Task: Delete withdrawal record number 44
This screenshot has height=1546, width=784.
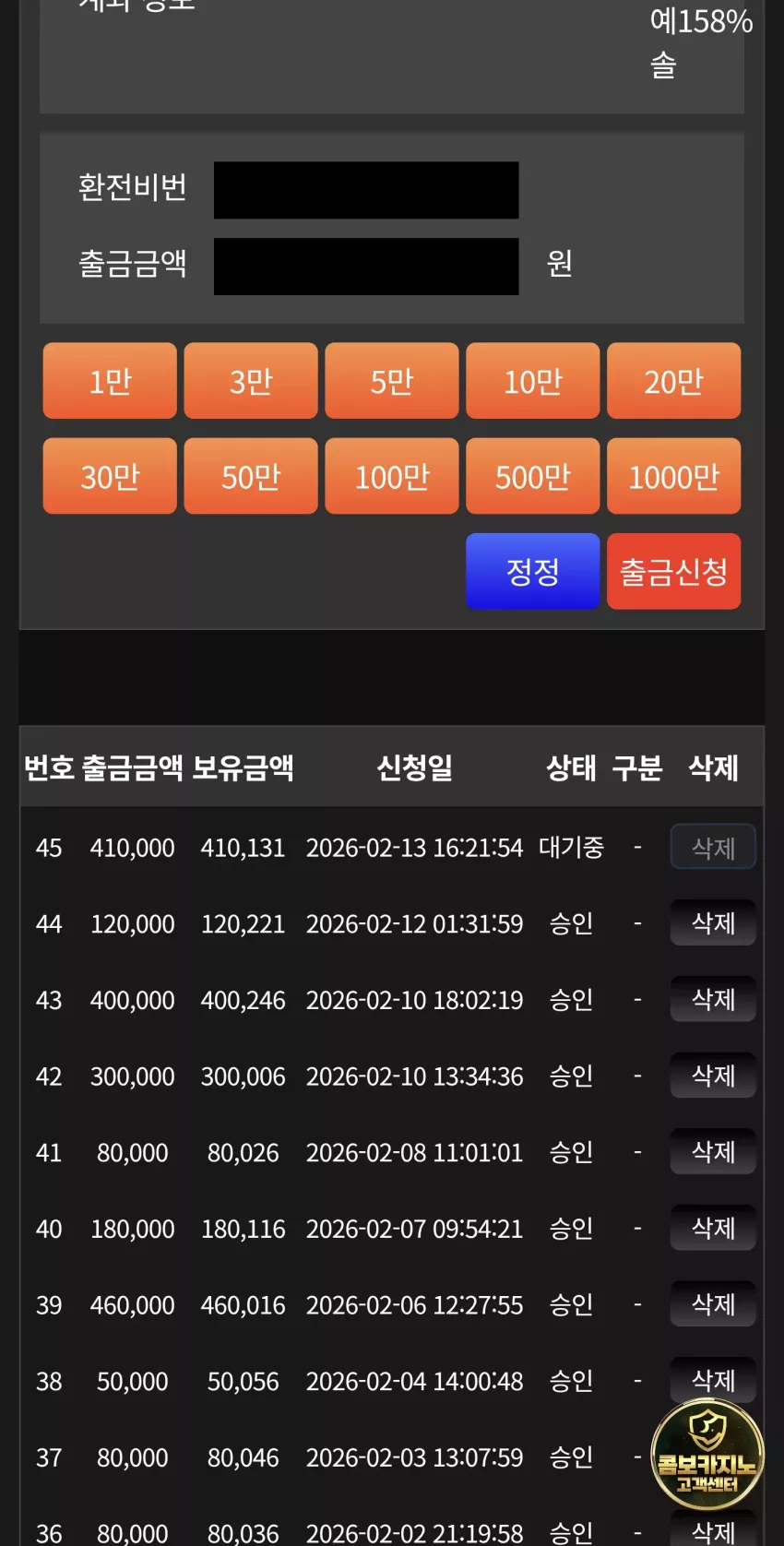Action: pyautogui.click(x=713, y=923)
